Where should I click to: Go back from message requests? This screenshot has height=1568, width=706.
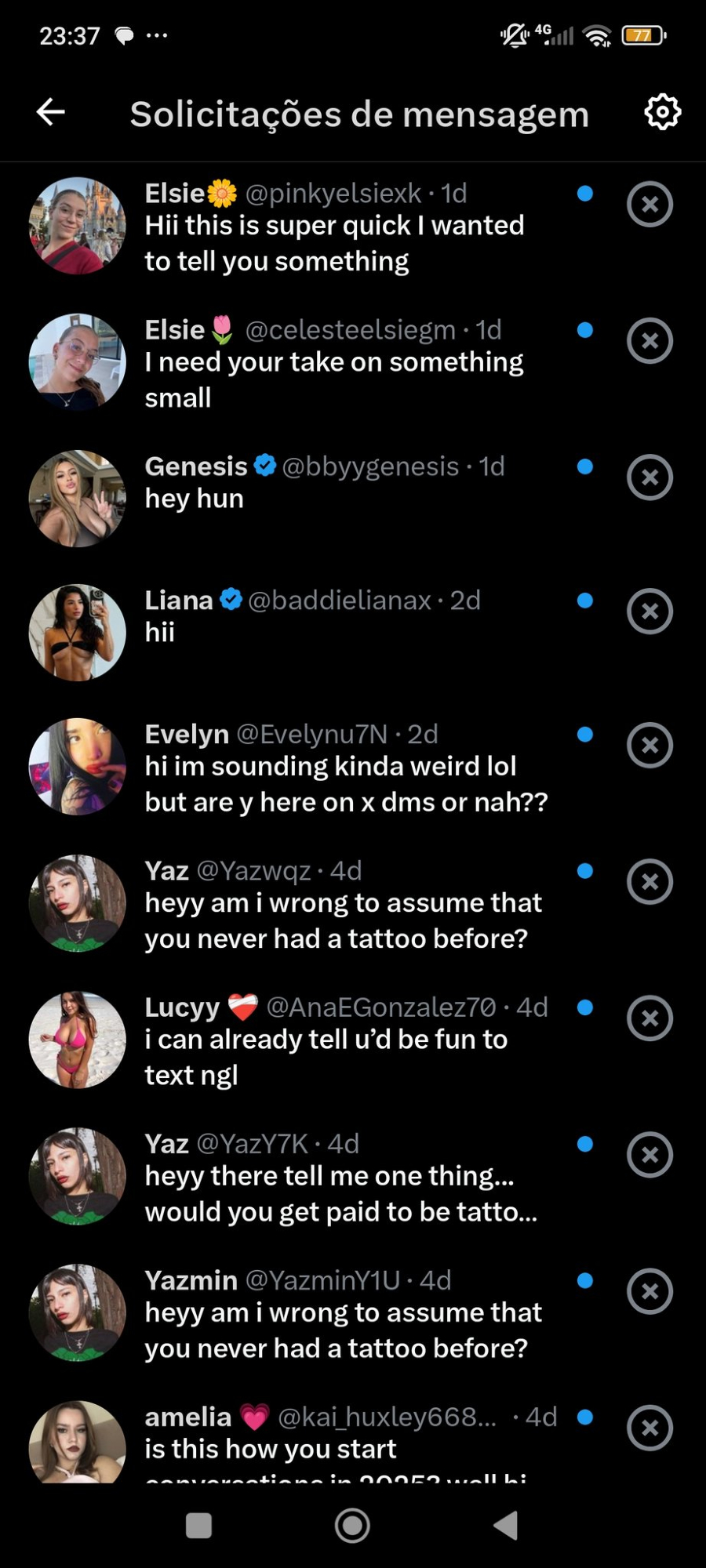pos(51,112)
